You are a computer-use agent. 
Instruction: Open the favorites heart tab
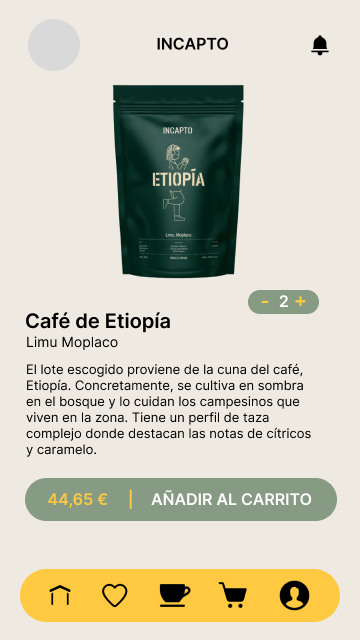click(115, 595)
